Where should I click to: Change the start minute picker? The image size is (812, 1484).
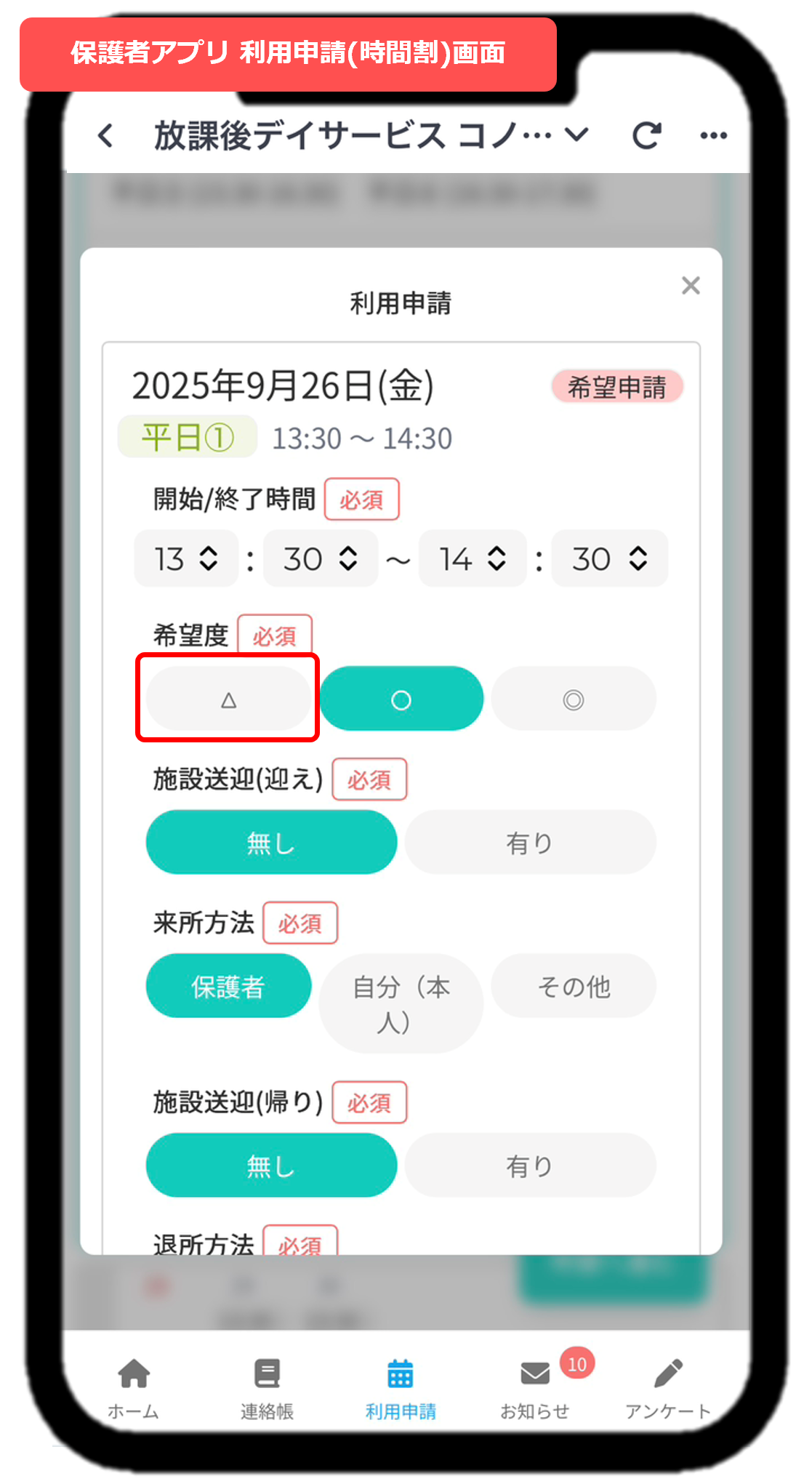320,558
